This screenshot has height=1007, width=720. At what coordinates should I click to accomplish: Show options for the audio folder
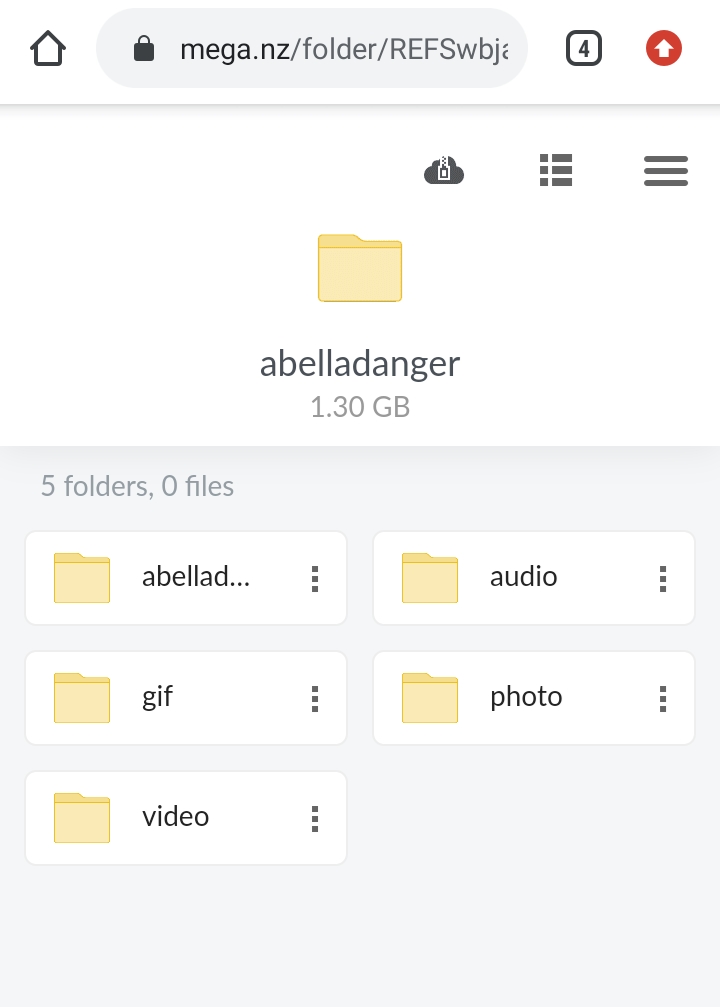pyautogui.click(x=662, y=578)
